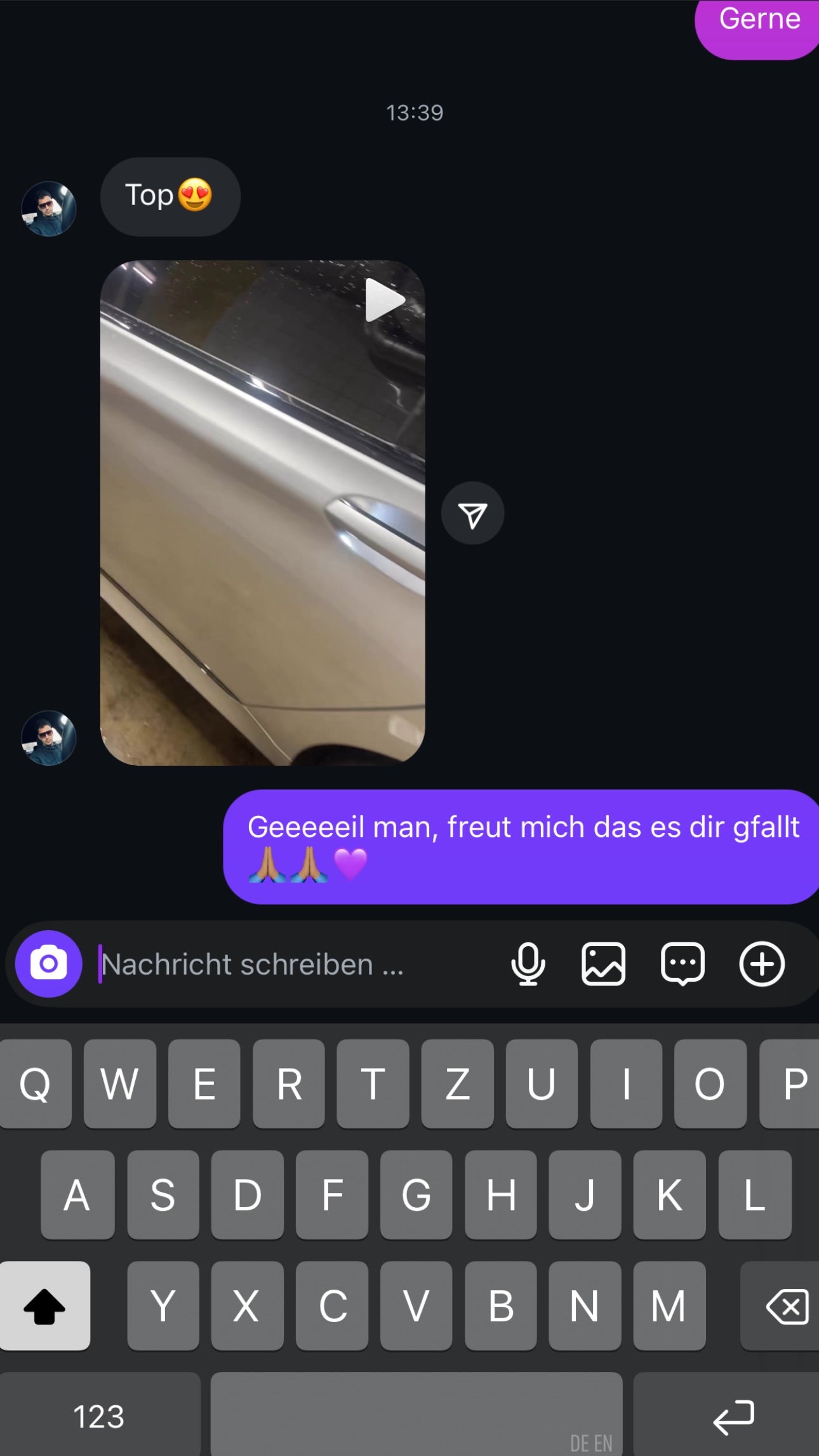Open more options with the plus icon

[762, 964]
